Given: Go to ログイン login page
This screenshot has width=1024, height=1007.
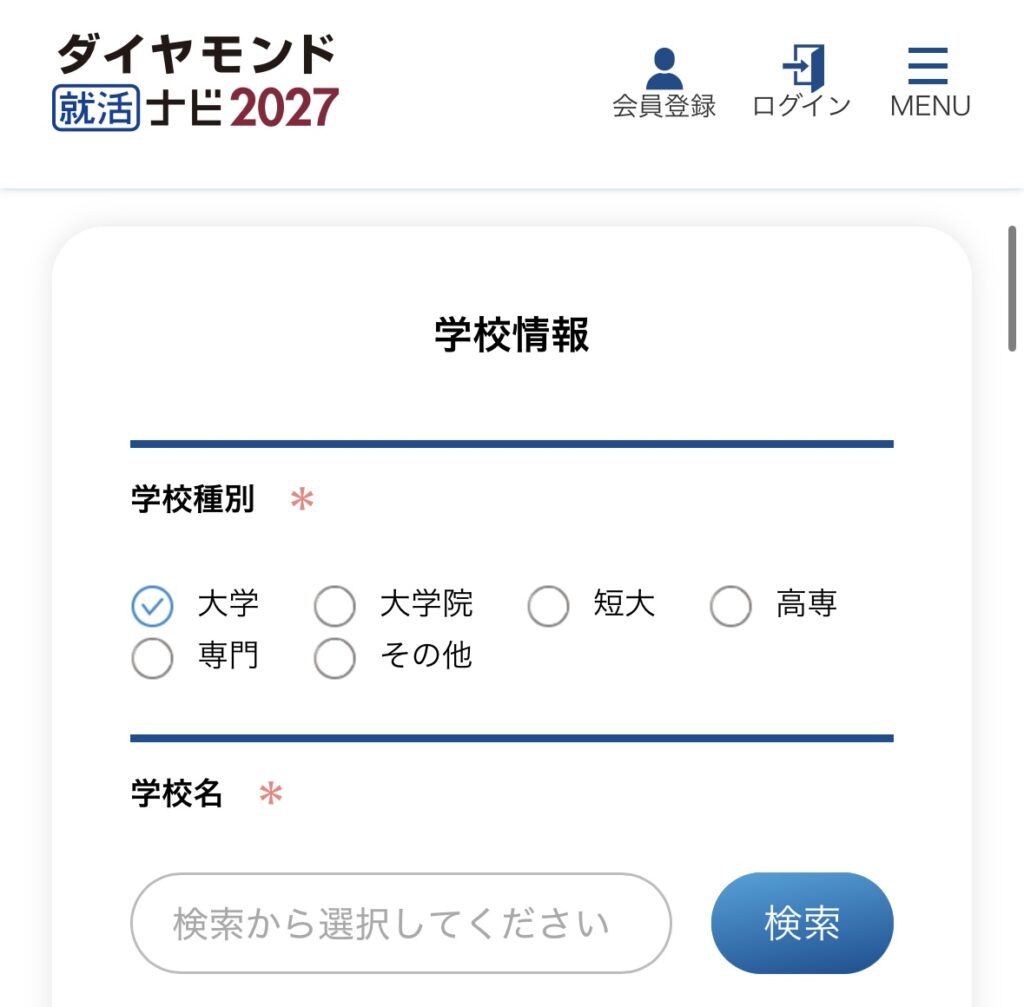Looking at the screenshot, I should [801, 83].
